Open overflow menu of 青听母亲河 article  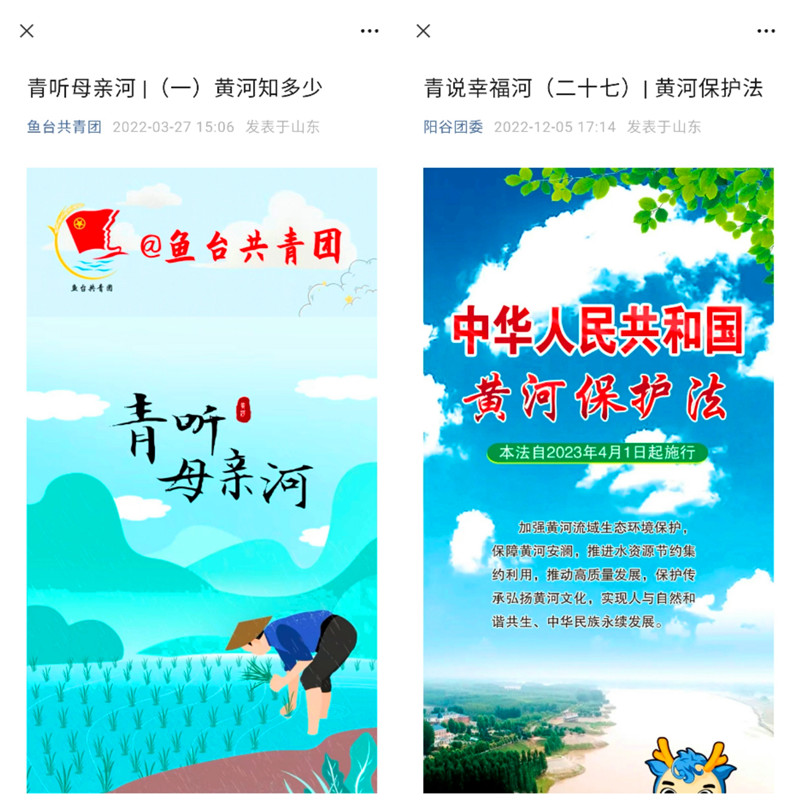370,31
